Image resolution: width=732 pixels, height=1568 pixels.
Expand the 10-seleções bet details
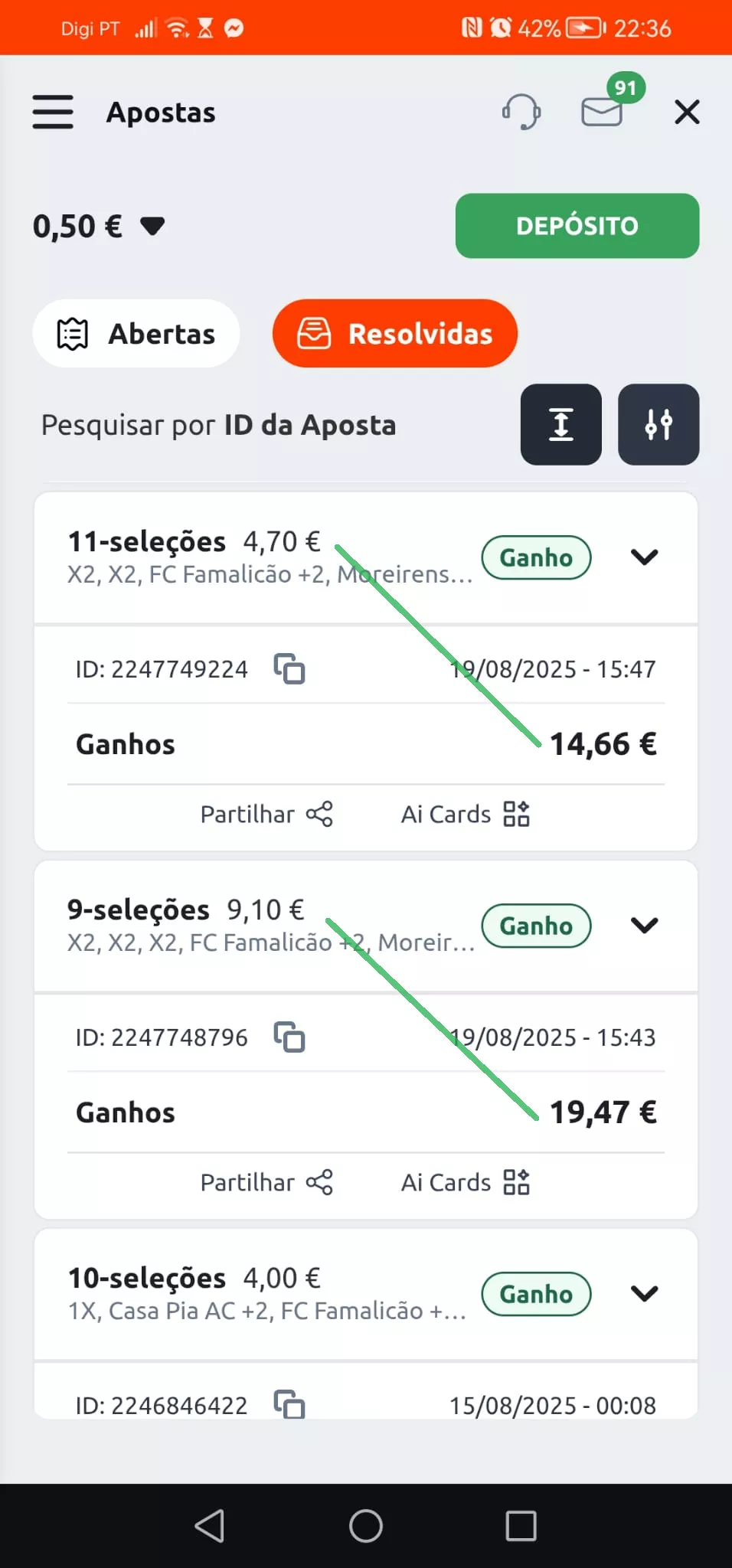click(644, 1294)
